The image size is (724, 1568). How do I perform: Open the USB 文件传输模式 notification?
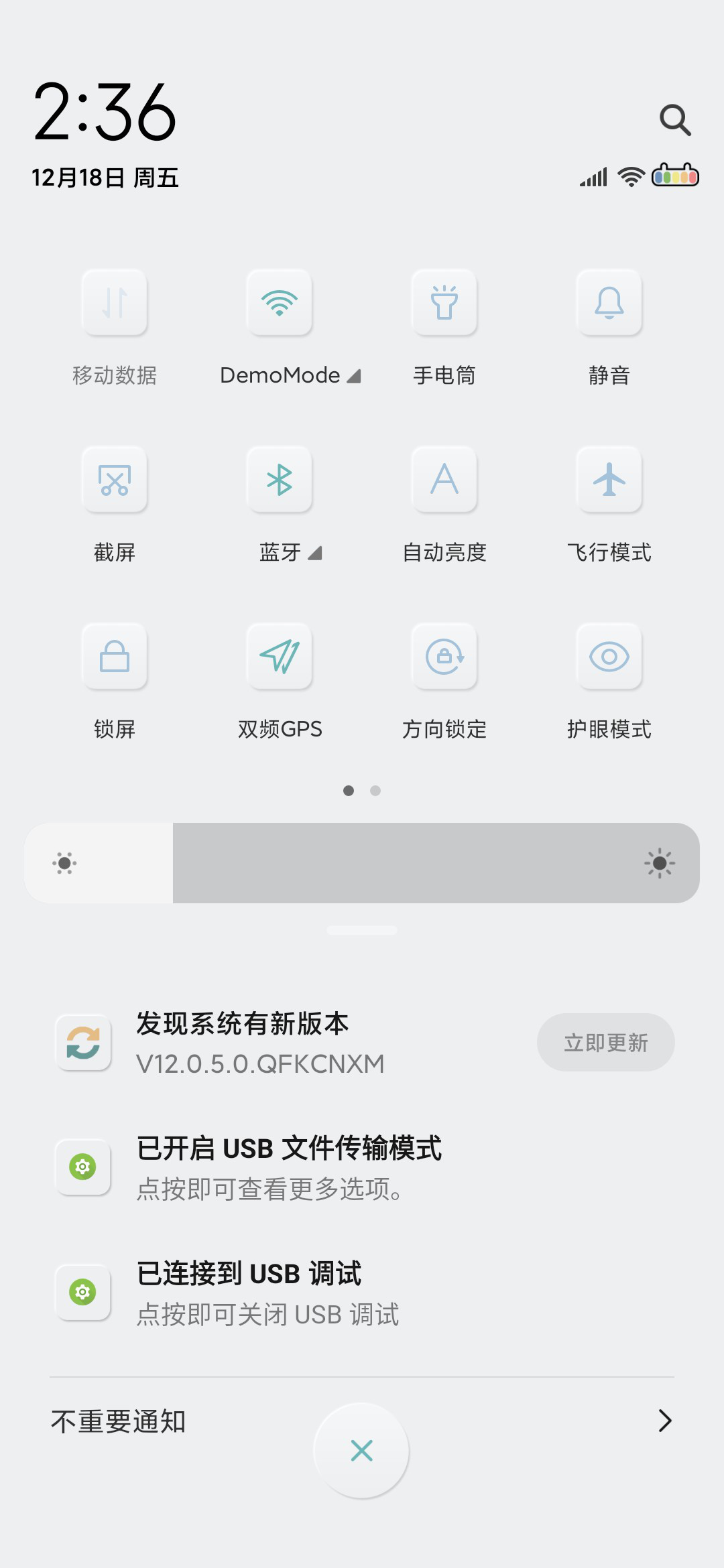[362, 1167]
